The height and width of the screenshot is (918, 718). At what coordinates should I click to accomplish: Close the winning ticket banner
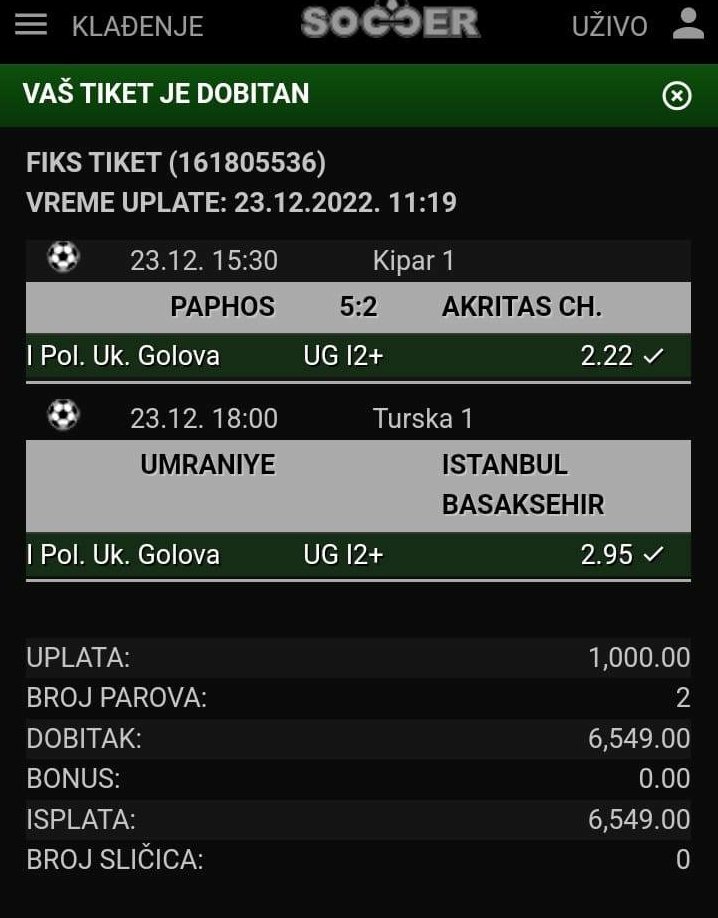coord(677,95)
